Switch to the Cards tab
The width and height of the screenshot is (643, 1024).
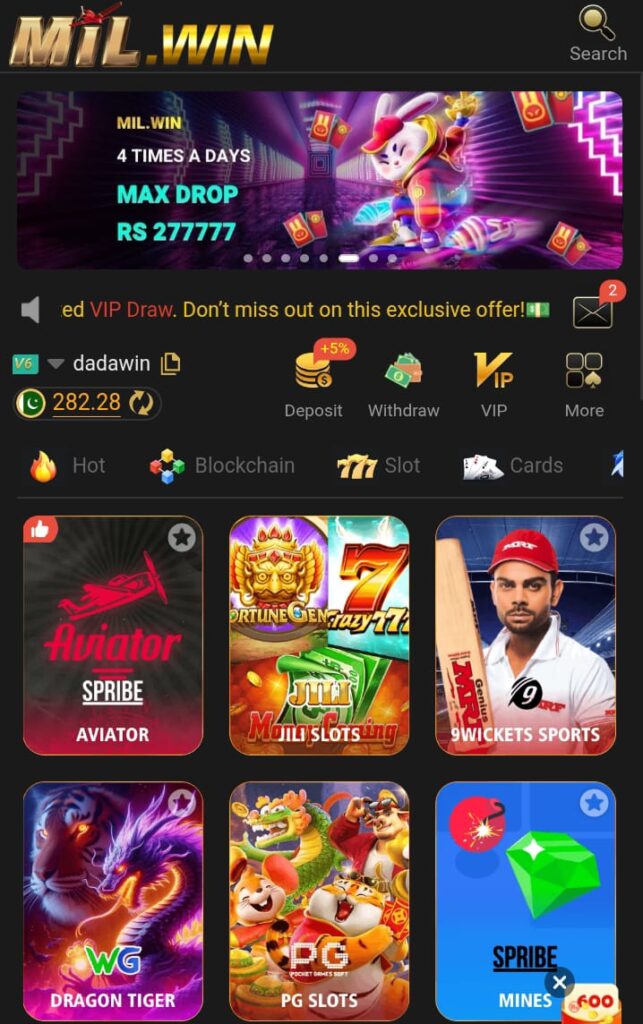513,466
